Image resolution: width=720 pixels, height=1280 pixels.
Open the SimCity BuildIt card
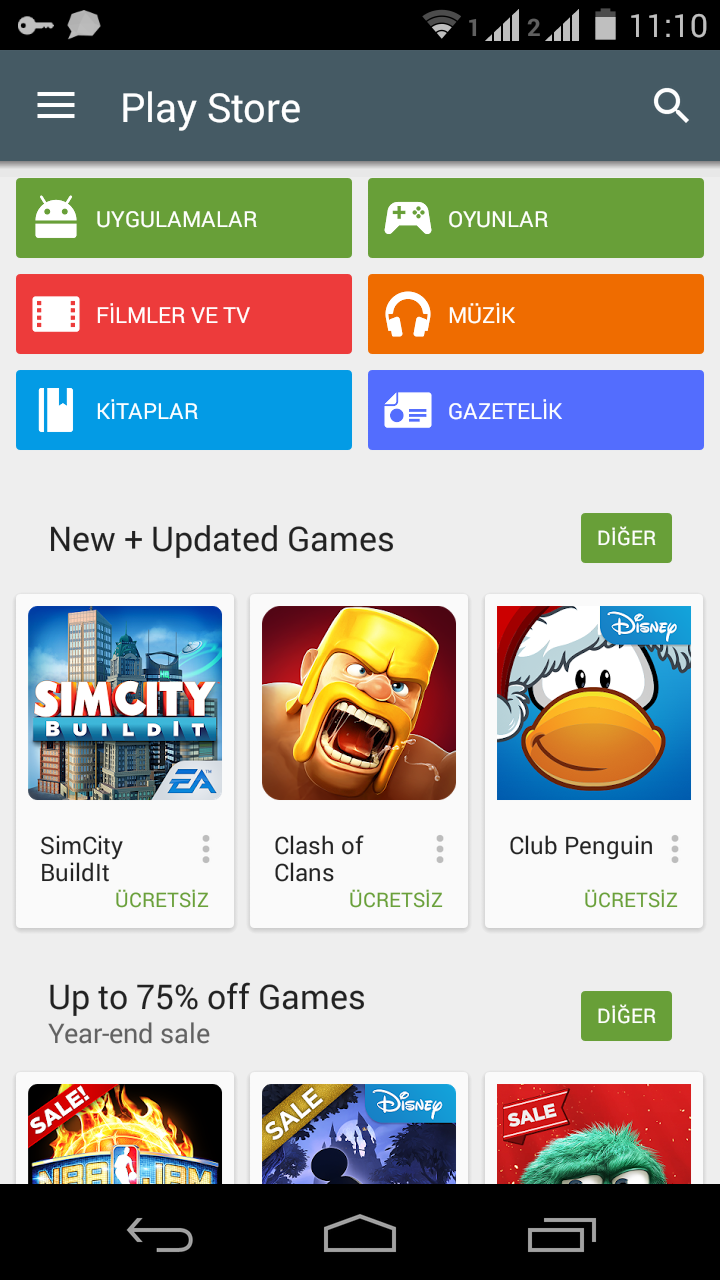point(125,761)
